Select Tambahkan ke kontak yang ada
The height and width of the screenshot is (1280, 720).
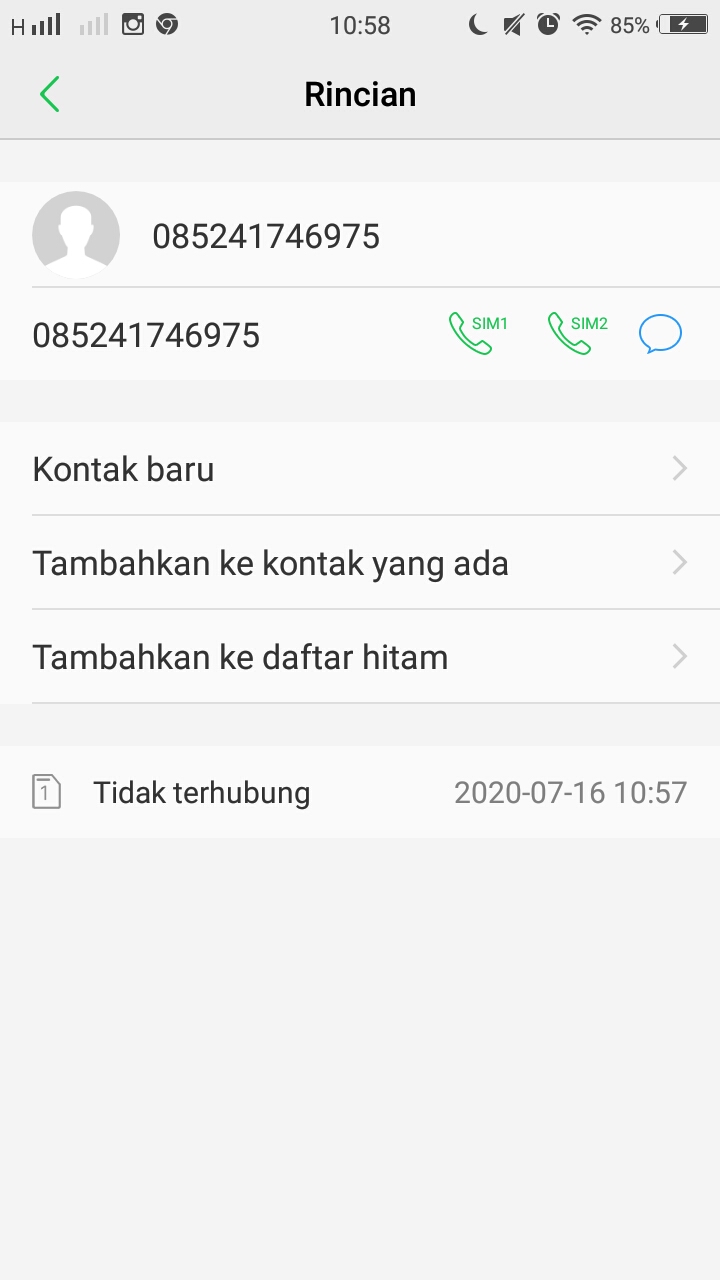(360, 563)
